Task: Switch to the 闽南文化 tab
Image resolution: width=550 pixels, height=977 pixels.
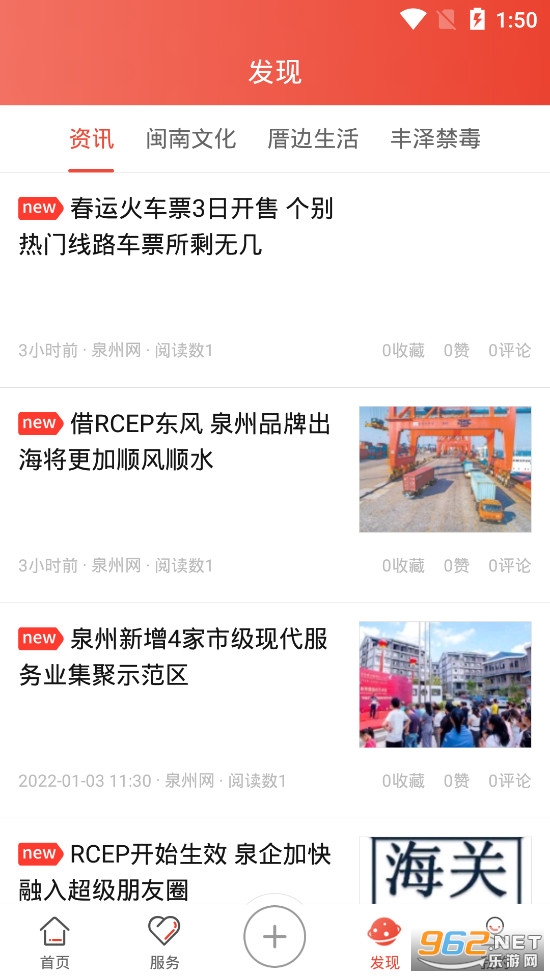Action: [191, 138]
